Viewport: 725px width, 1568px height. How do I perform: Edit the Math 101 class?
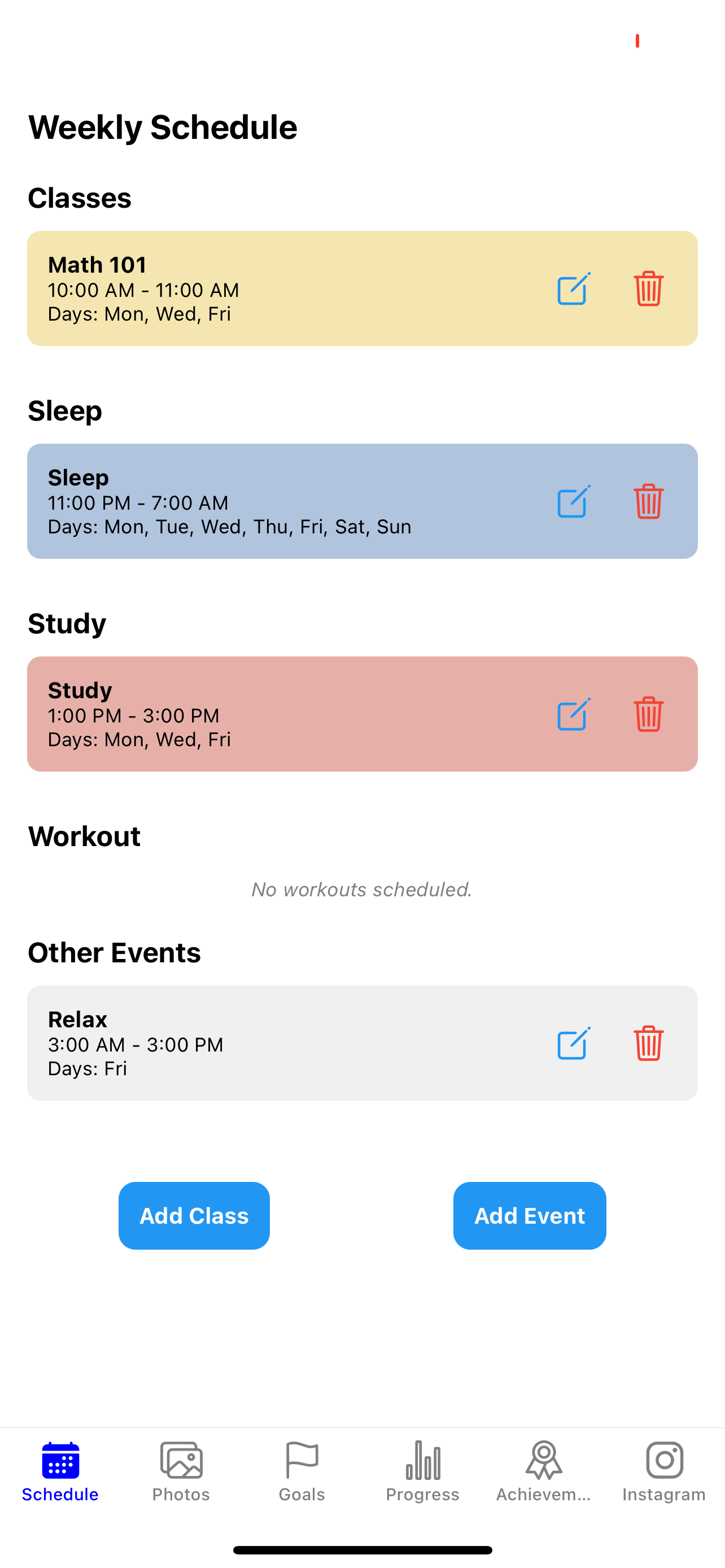click(573, 288)
